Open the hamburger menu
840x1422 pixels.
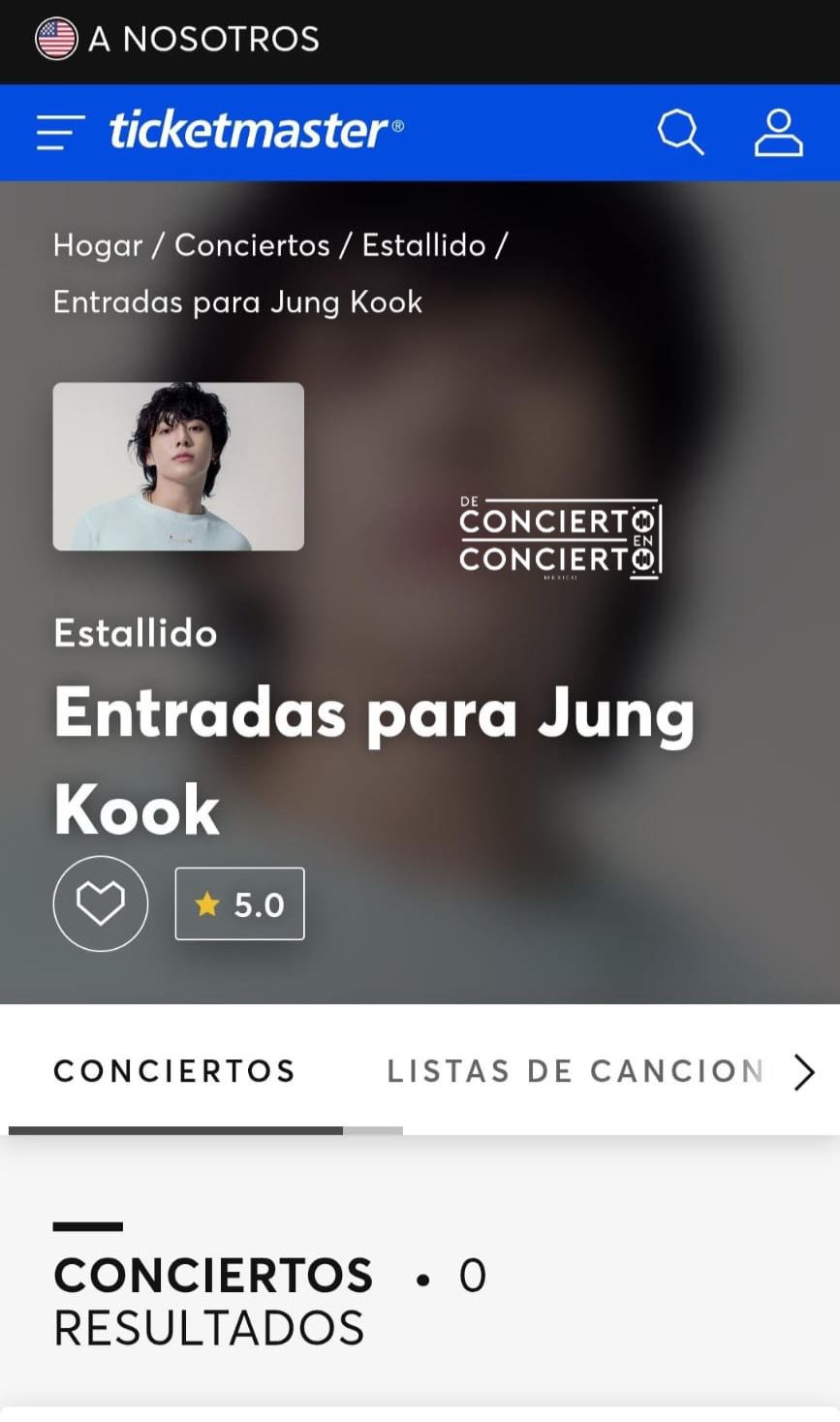point(60,132)
